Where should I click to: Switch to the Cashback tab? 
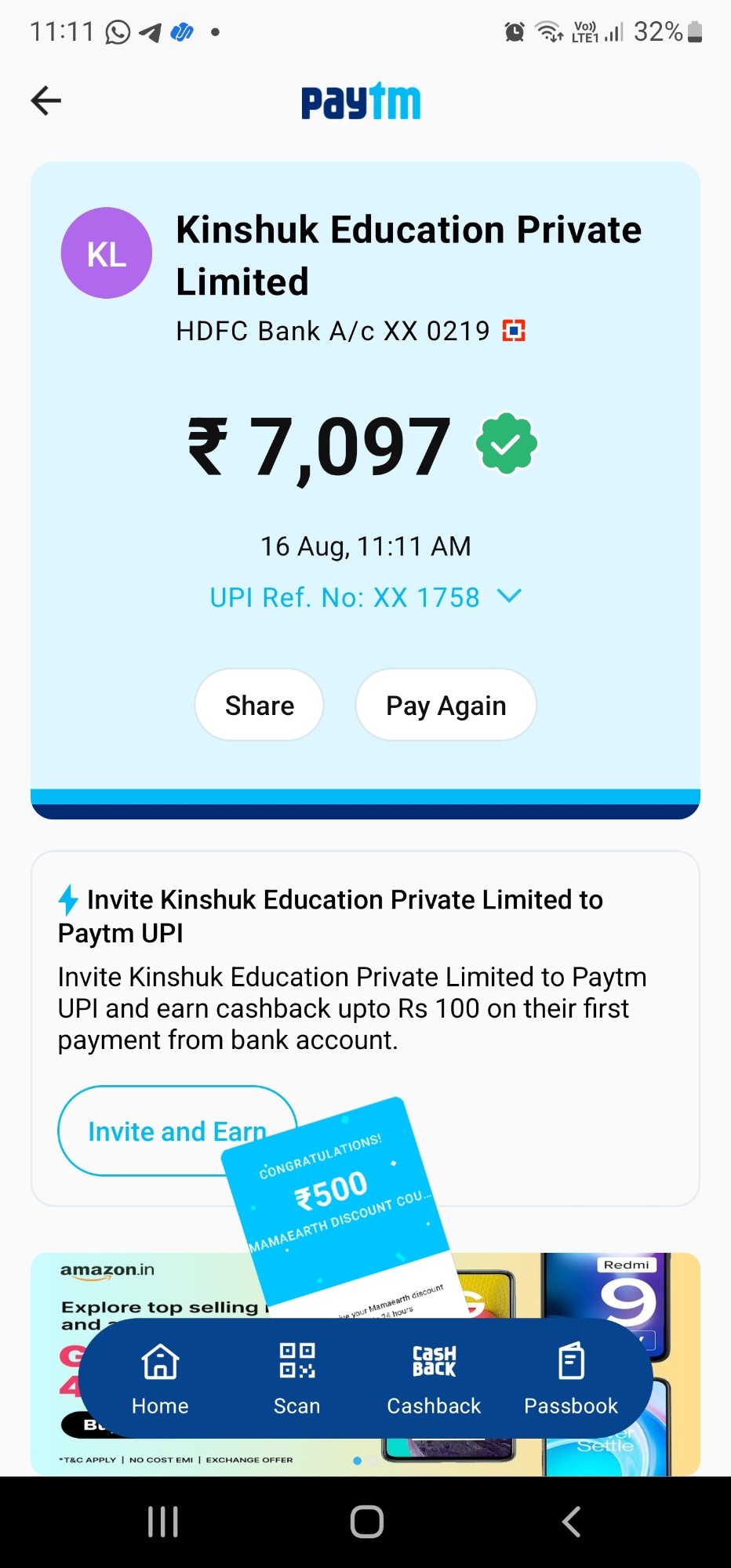pos(434,1378)
